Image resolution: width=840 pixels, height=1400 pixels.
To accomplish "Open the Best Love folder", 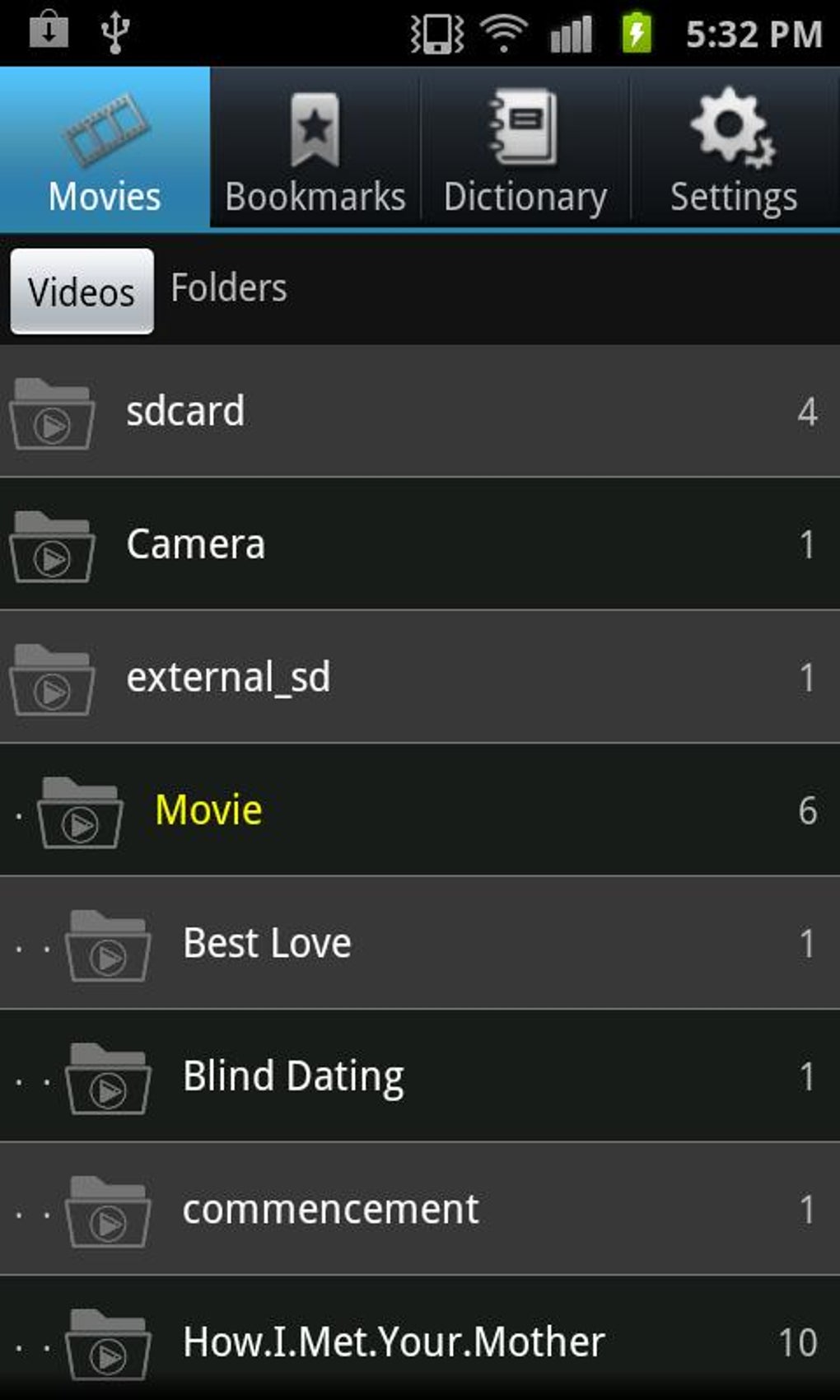I will 419,944.
